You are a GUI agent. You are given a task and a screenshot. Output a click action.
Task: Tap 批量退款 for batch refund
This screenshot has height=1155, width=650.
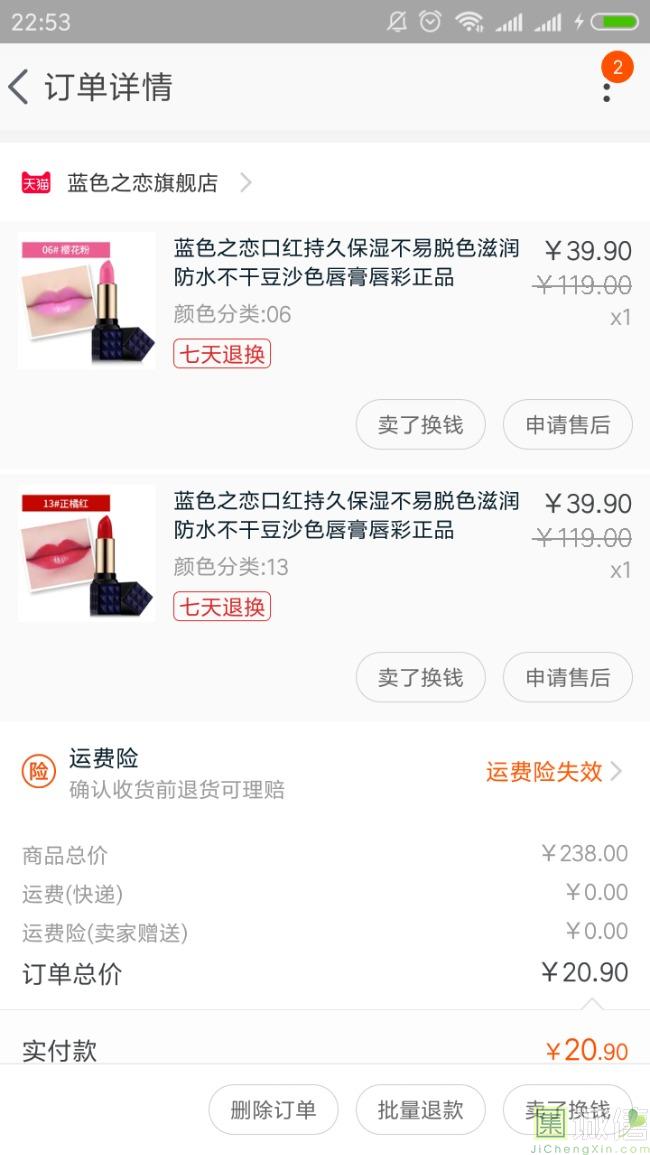click(x=420, y=1109)
